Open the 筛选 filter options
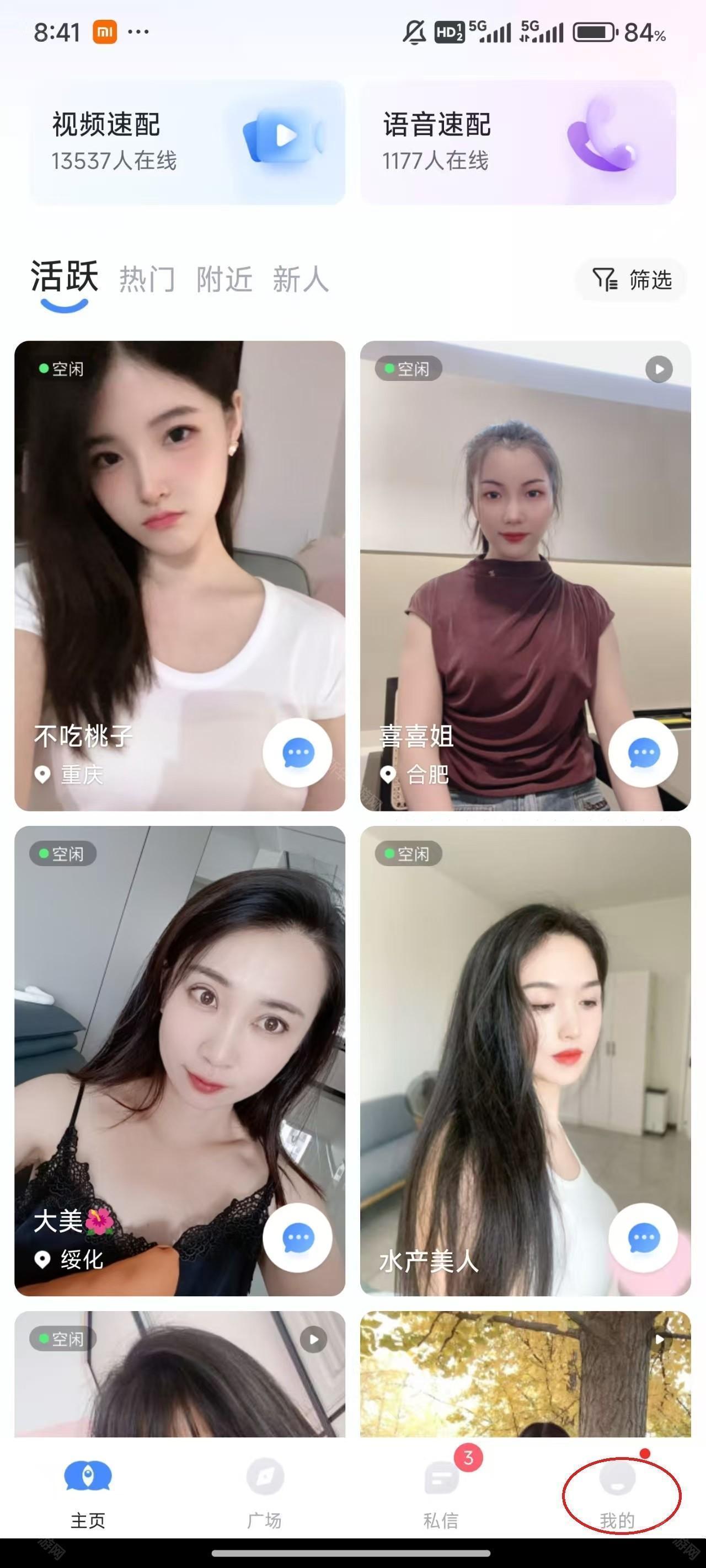The height and width of the screenshot is (1568, 706). pyautogui.click(x=630, y=281)
